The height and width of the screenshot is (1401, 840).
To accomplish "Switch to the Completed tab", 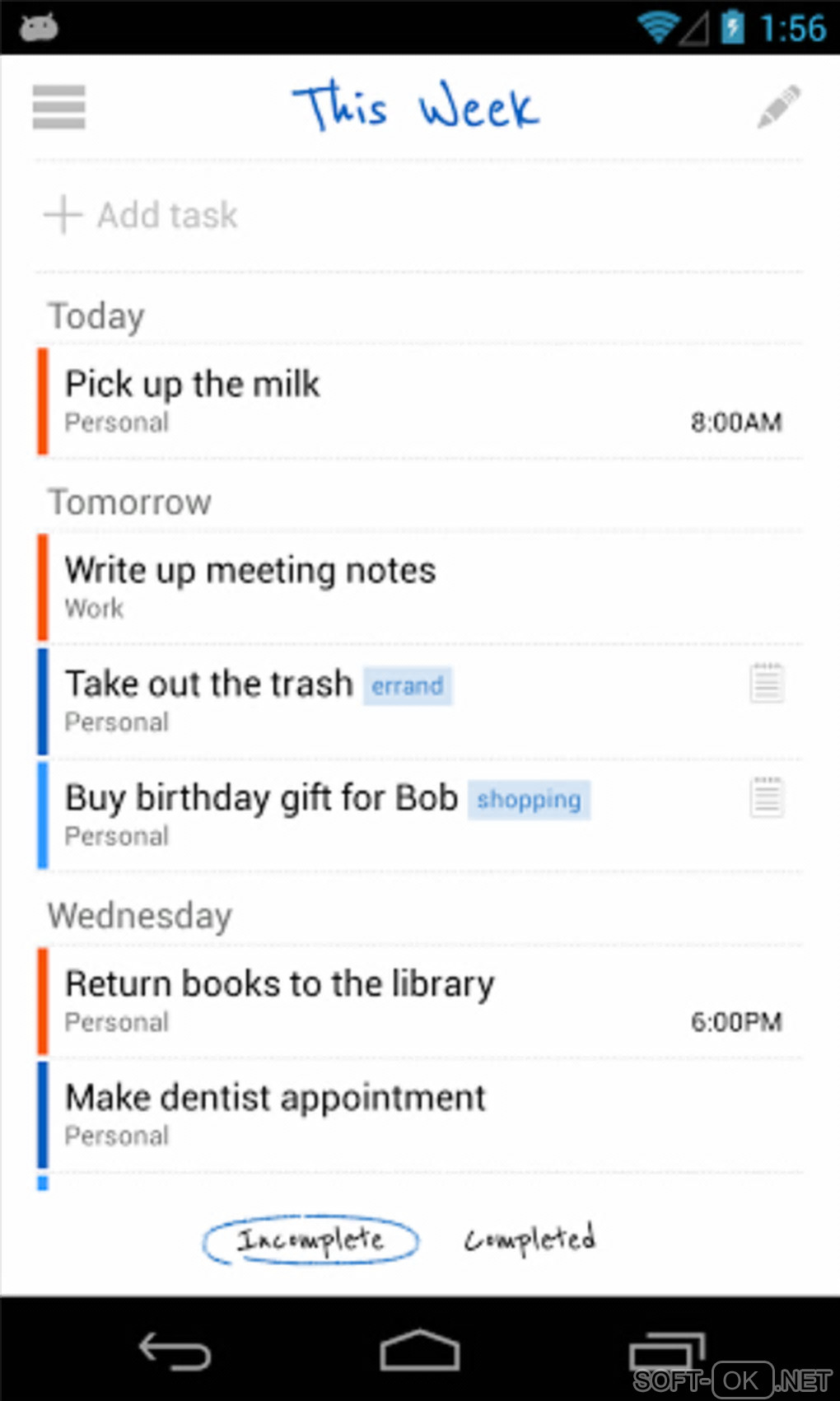I will coord(530,1240).
